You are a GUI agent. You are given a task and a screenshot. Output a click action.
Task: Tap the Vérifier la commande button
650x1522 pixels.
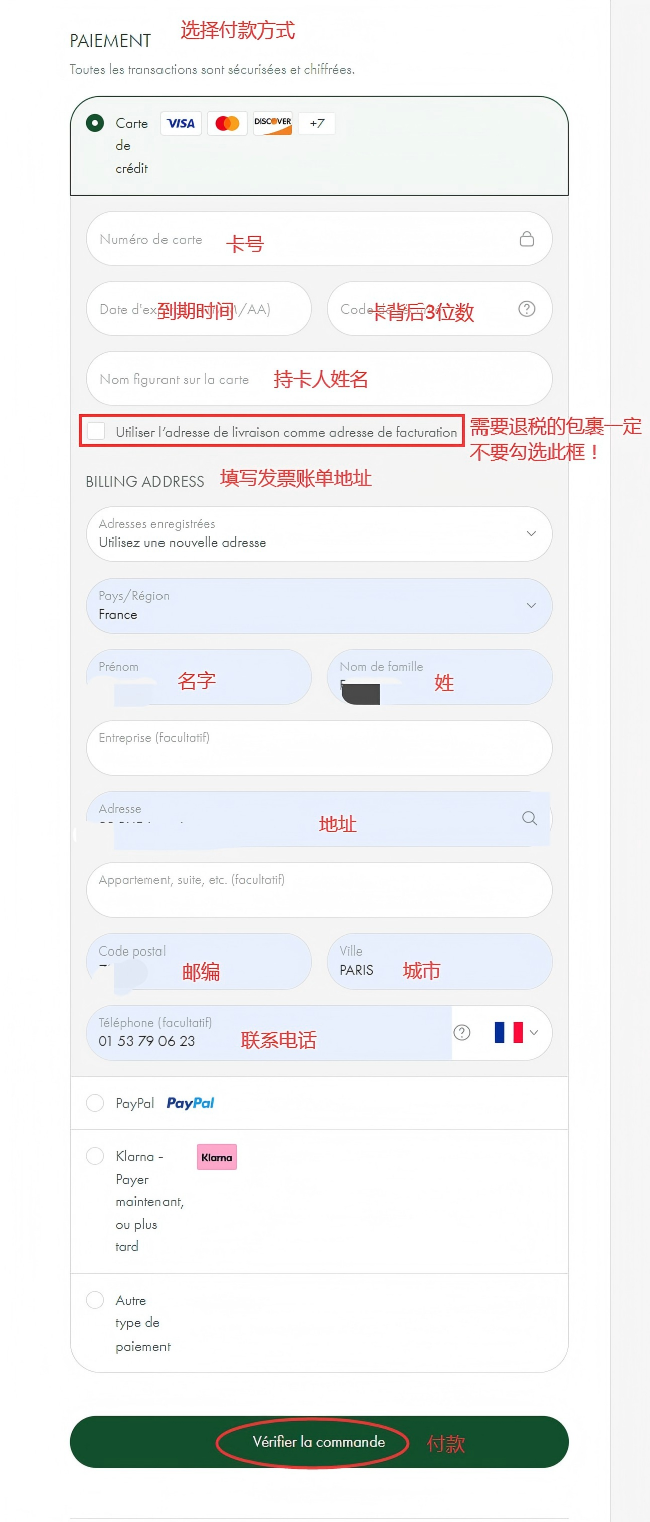[318, 1442]
